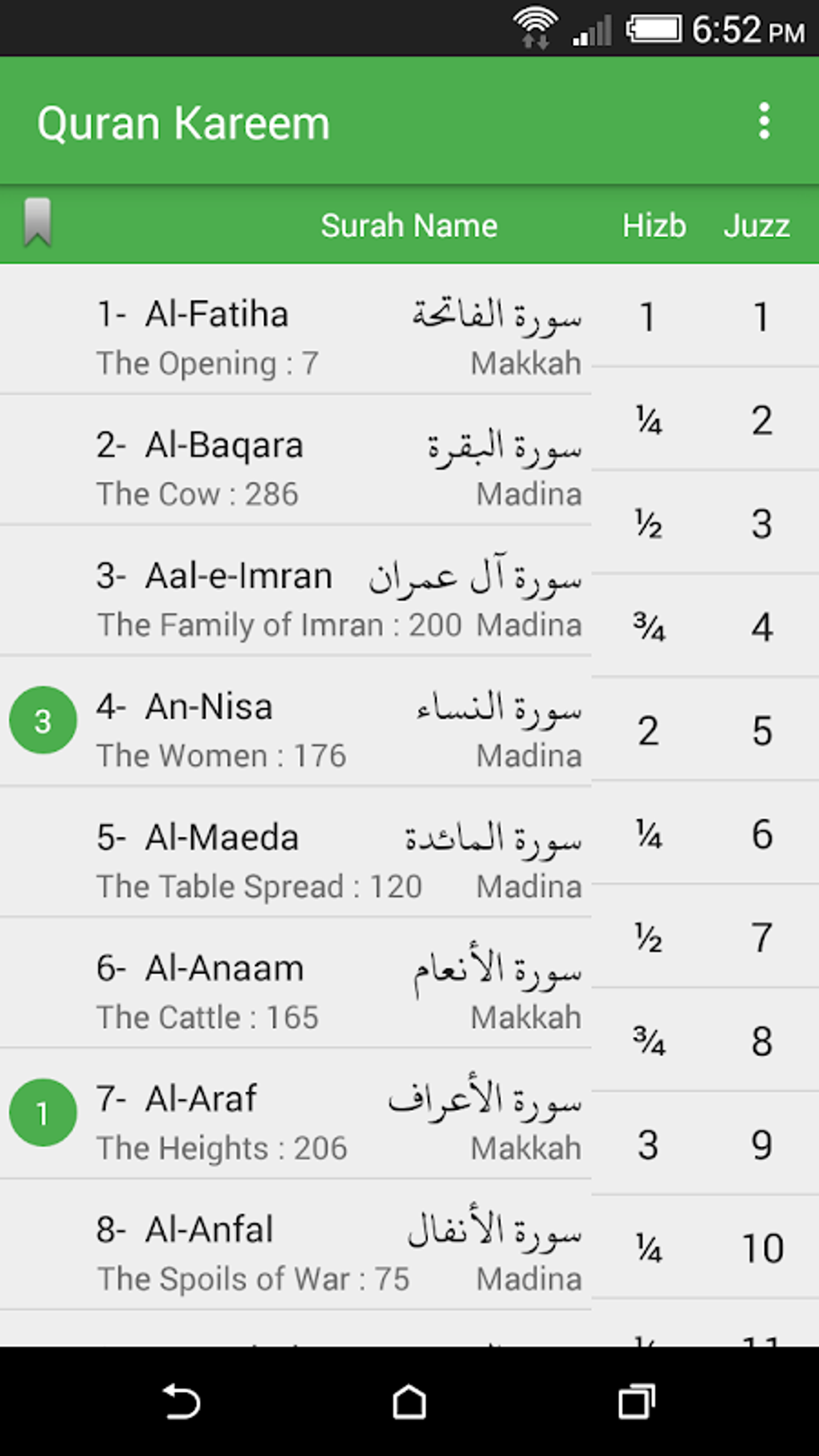The width and height of the screenshot is (819, 1456).
Task: Select Surah Al-Araf
Action: click(x=337, y=1122)
